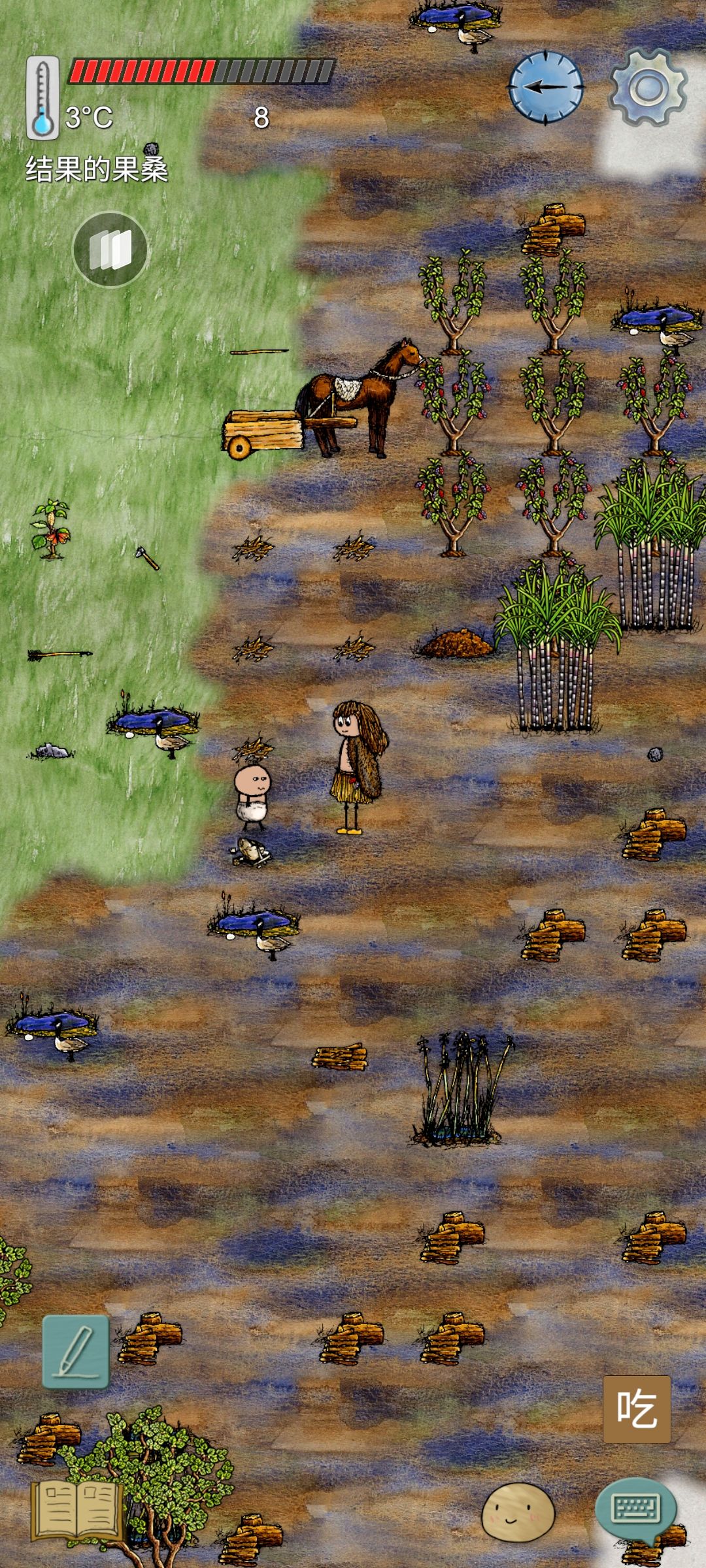
Task: Open the settings gear
Action: point(648,88)
